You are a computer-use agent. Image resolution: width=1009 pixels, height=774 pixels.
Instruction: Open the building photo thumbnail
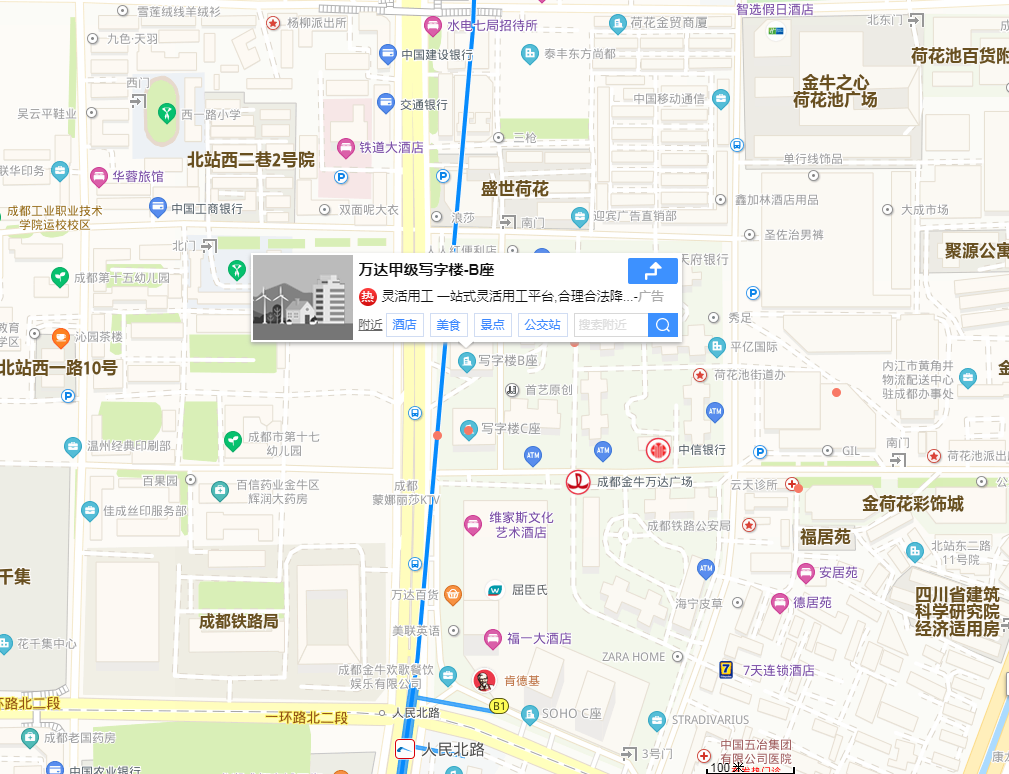pos(303,298)
